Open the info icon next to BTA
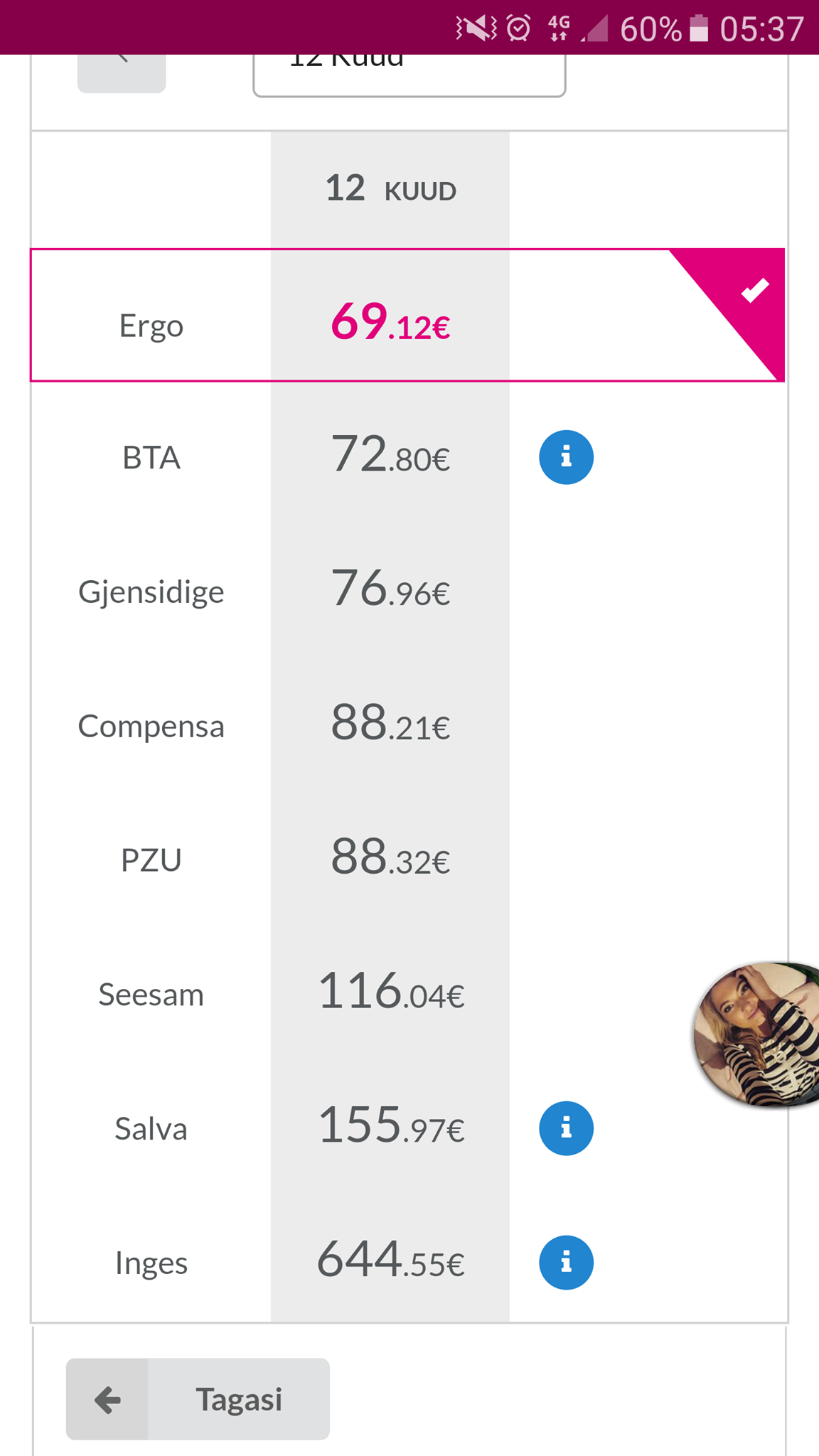The width and height of the screenshot is (819, 1456). (566, 457)
